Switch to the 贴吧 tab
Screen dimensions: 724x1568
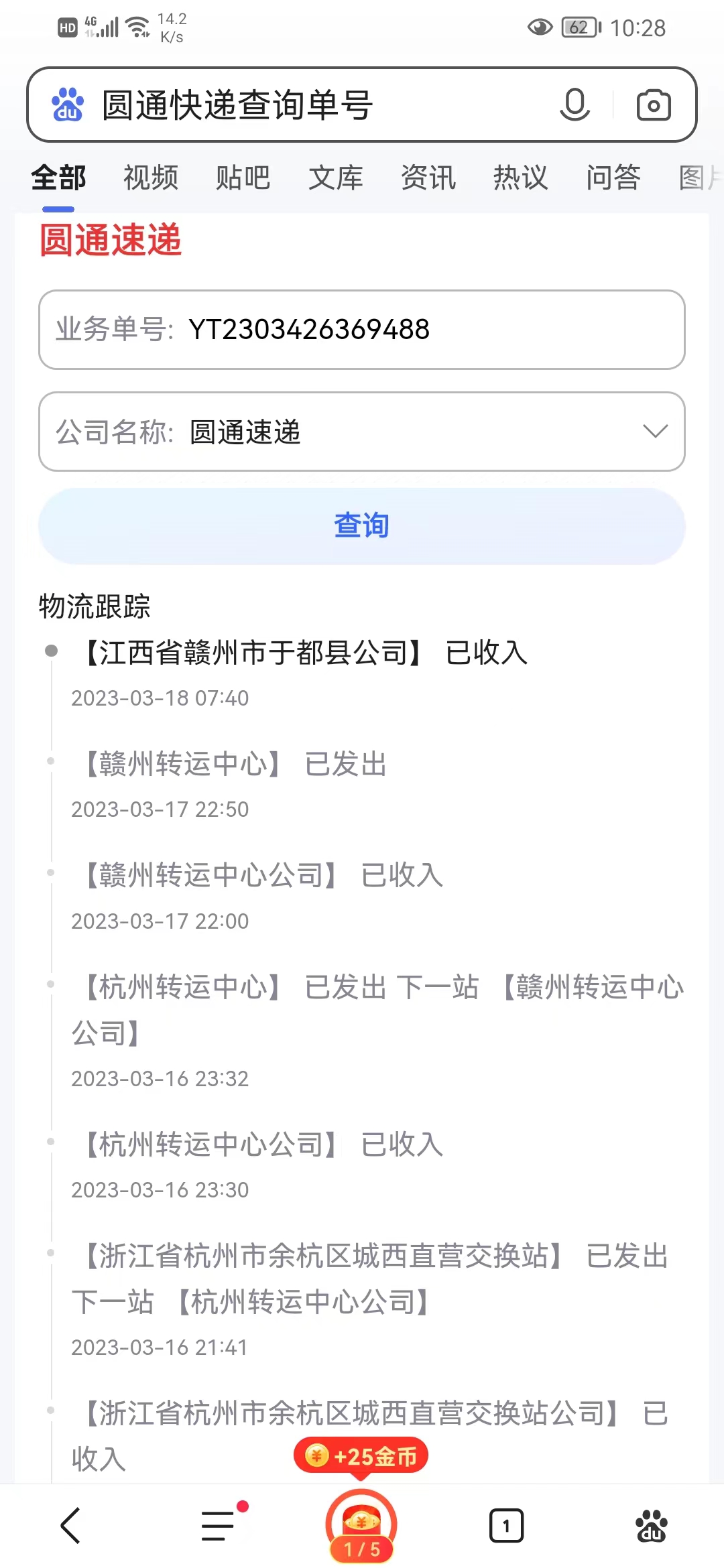pyautogui.click(x=243, y=178)
